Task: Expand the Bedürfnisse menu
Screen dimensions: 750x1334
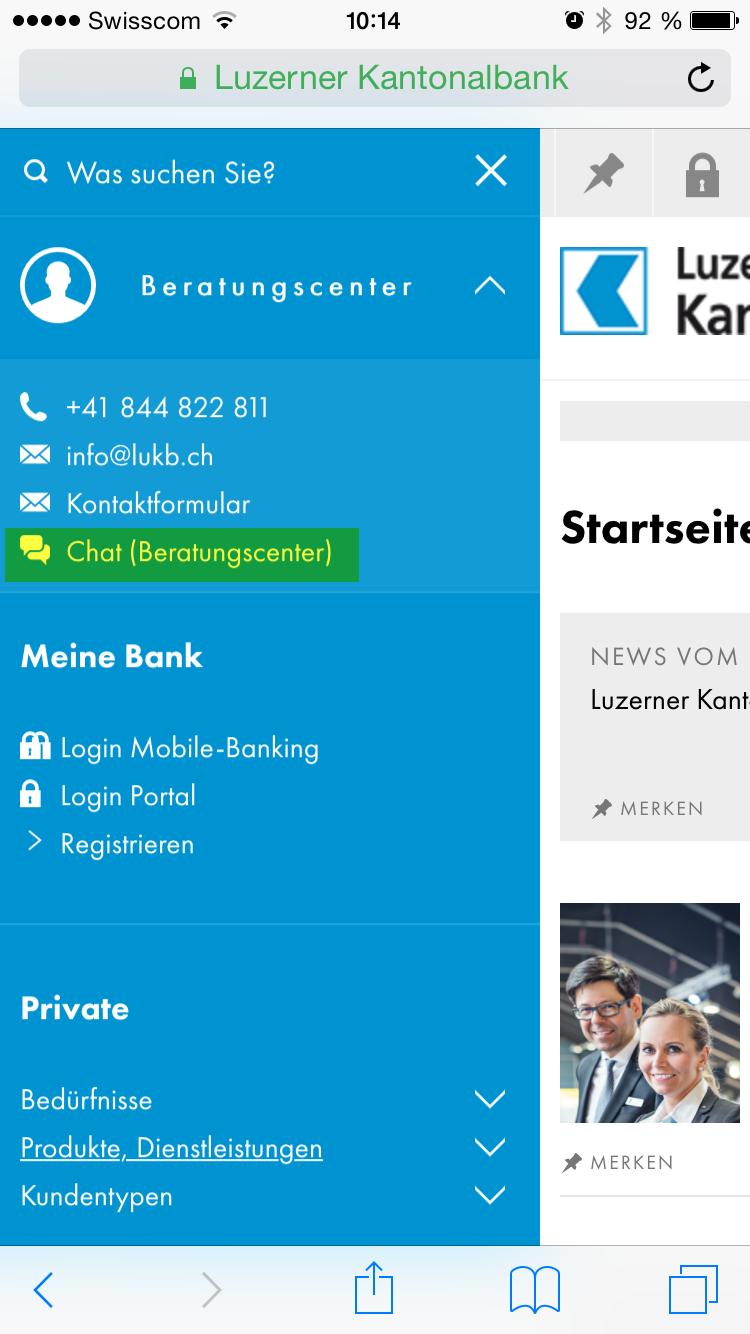Action: [489, 1100]
